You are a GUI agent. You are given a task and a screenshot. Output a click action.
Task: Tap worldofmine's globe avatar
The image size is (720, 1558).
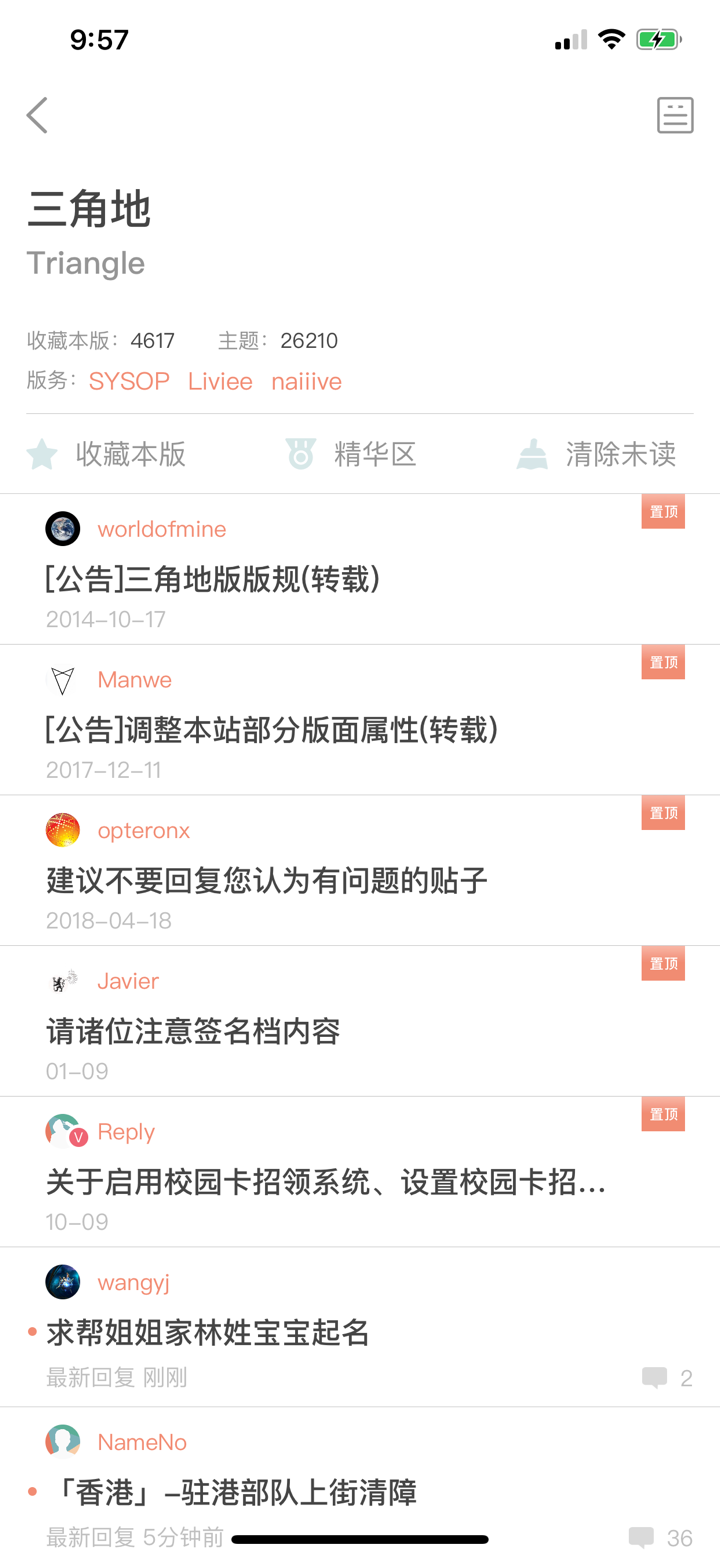click(x=62, y=528)
